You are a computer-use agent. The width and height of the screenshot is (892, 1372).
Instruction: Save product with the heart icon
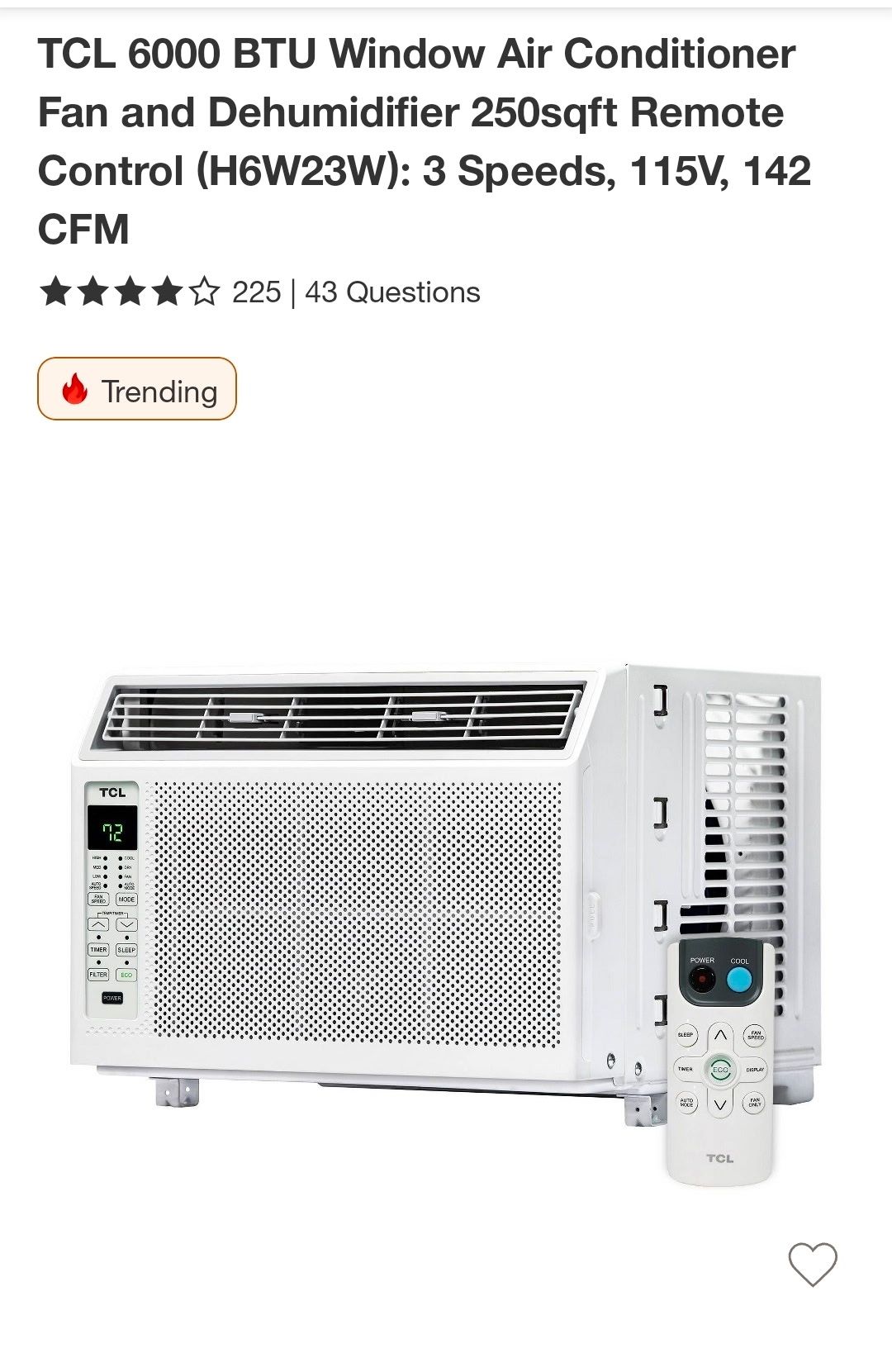[812, 1264]
